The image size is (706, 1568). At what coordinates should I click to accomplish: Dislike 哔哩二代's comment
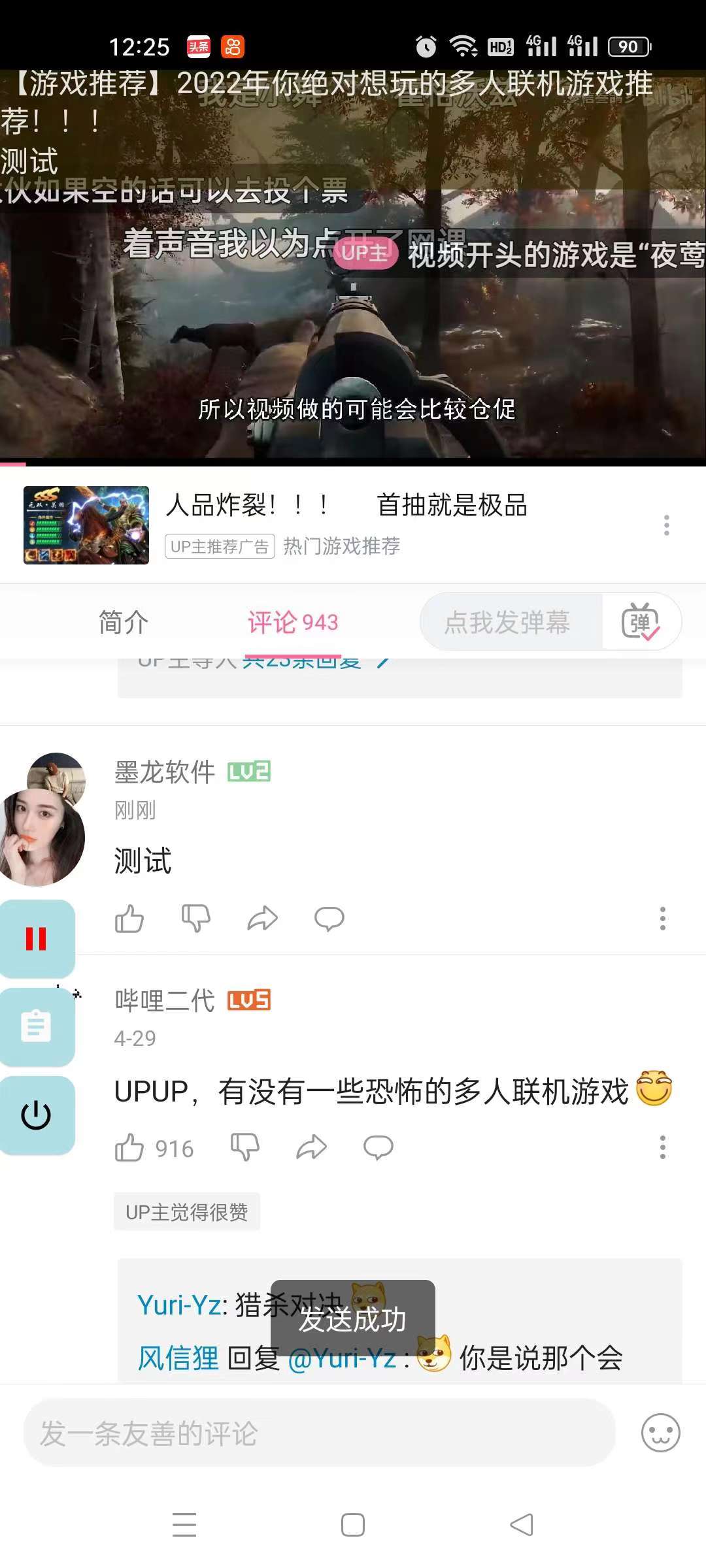coord(245,1147)
